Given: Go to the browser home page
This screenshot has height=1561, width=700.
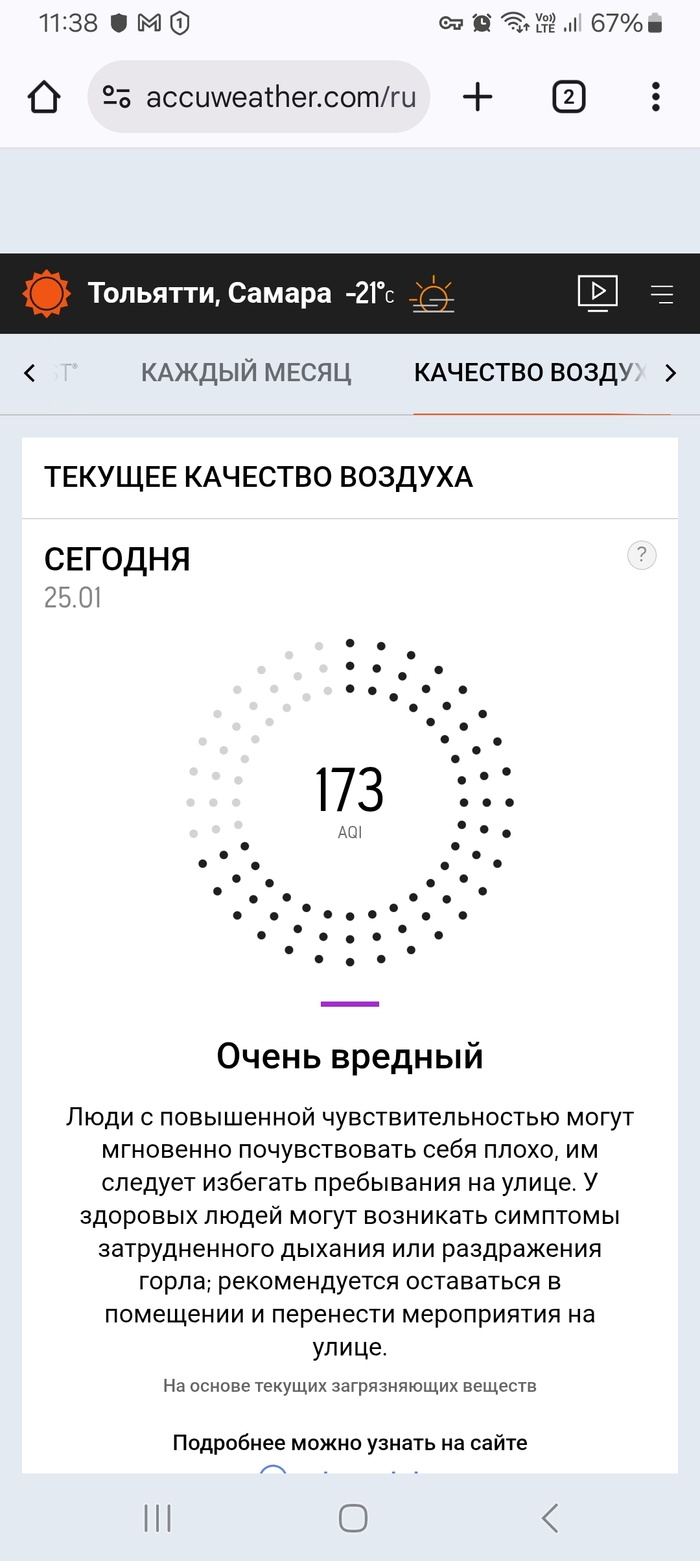Looking at the screenshot, I should pos(44,97).
